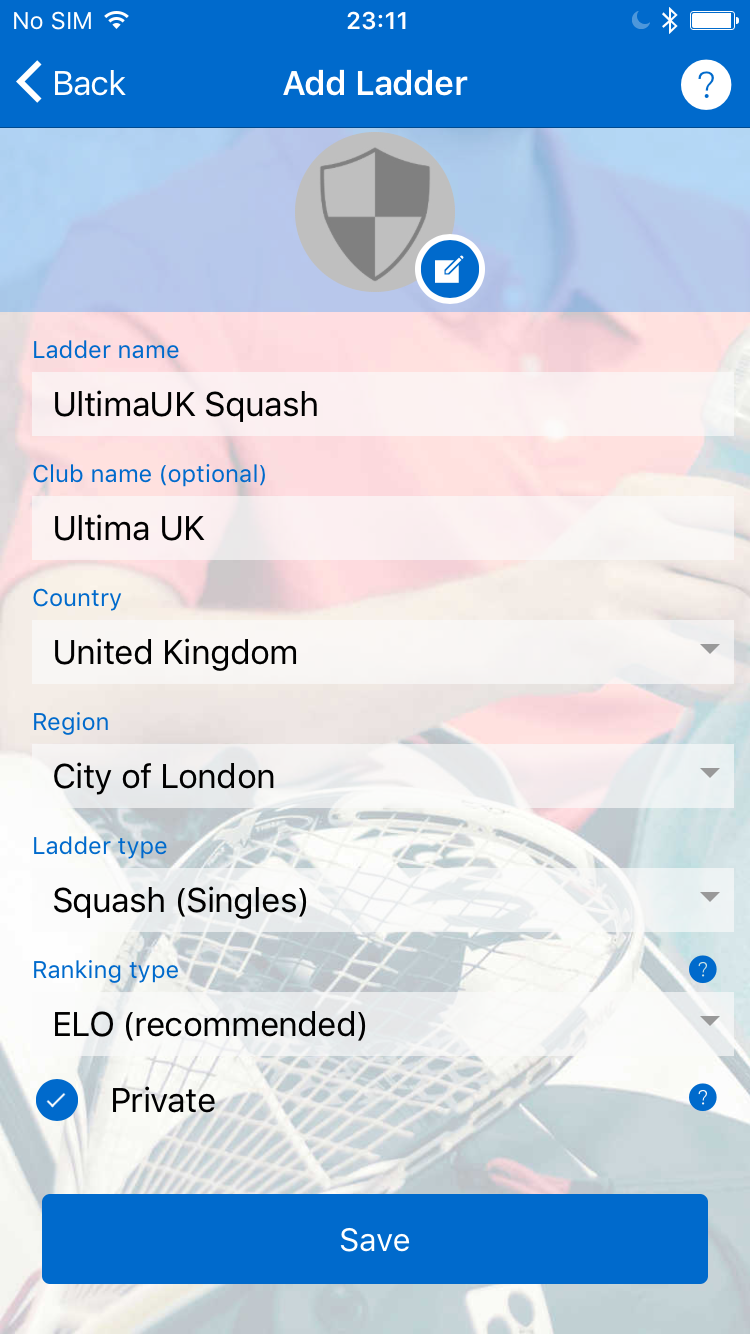This screenshot has width=750, height=1334.
Task: Go back from Add Ladder
Action: click(70, 83)
